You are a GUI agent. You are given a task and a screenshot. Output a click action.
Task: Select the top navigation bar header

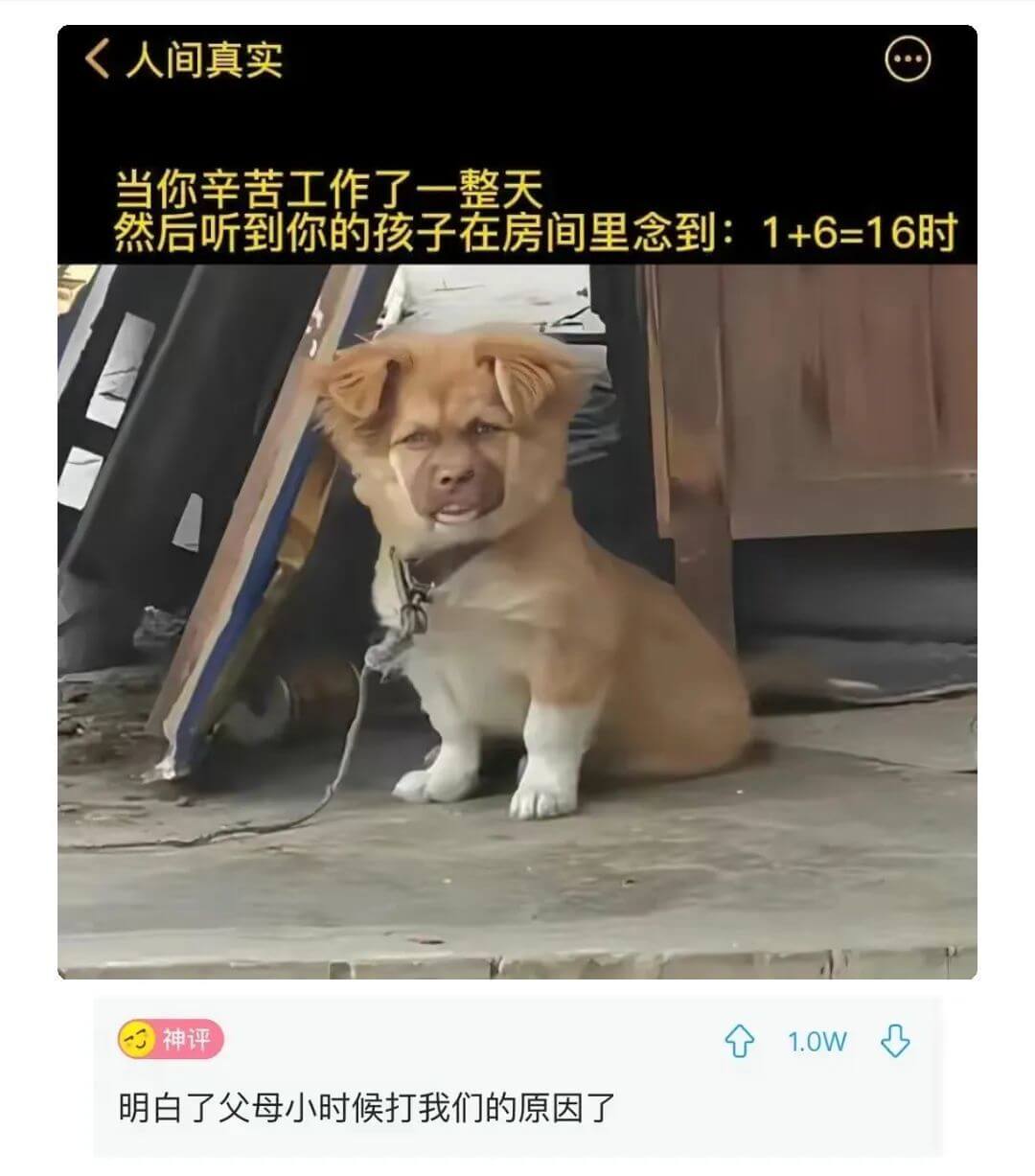click(517, 59)
